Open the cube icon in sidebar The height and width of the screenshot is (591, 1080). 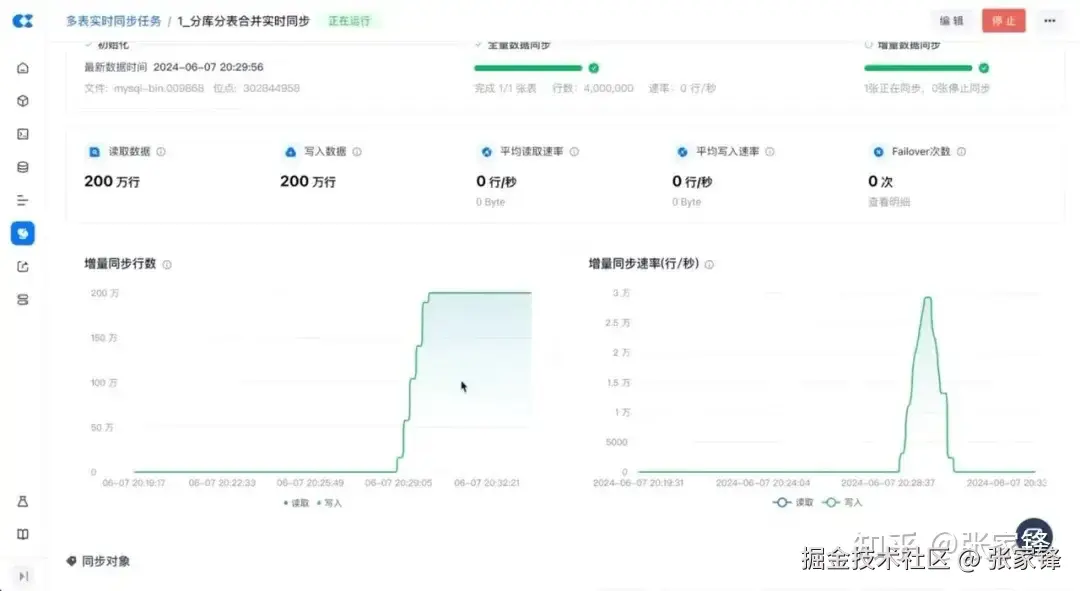tap(23, 101)
